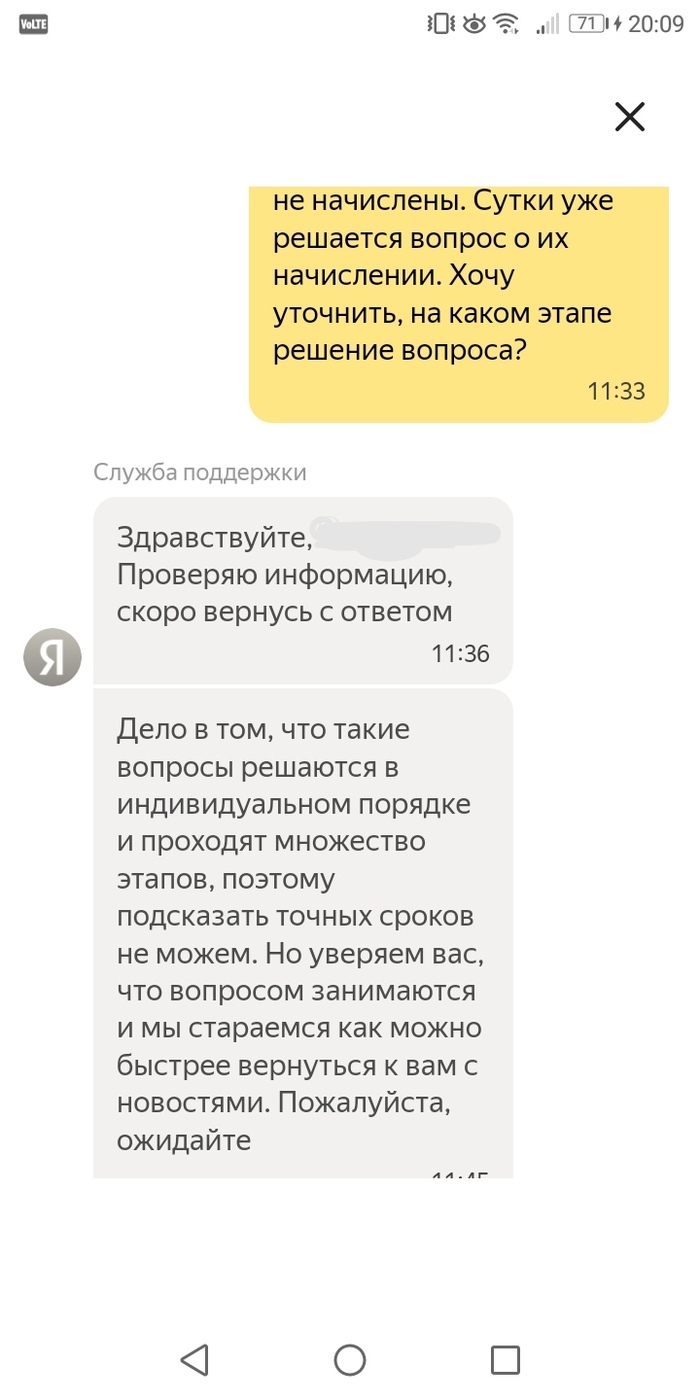Tap the system home button
Image resolution: width=700 pixels, height=1400 pixels.
(x=350, y=1358)
